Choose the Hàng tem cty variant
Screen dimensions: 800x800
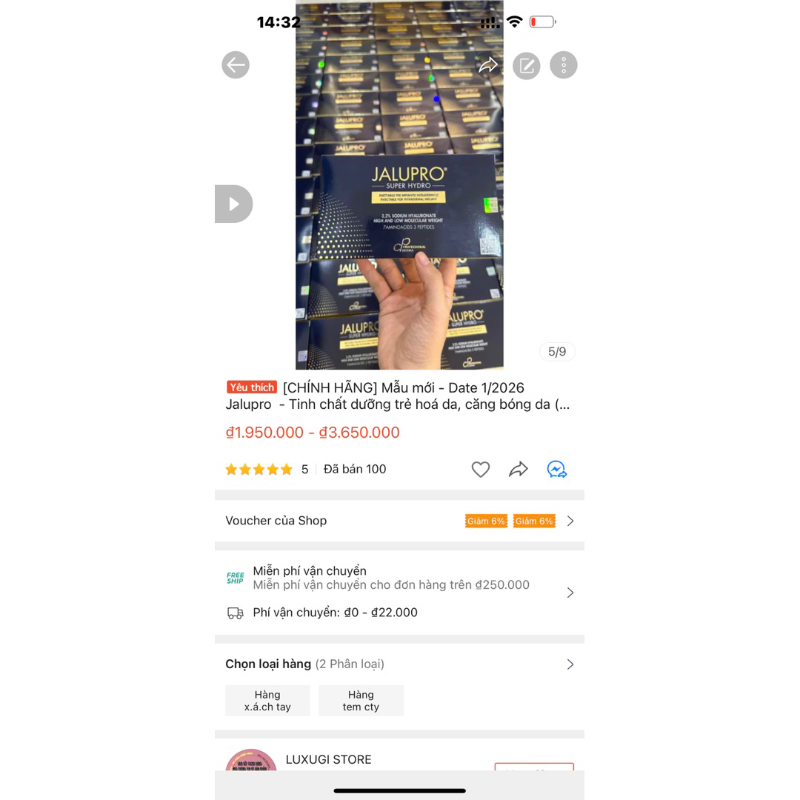pyautogui.click(x=361, y=700)
